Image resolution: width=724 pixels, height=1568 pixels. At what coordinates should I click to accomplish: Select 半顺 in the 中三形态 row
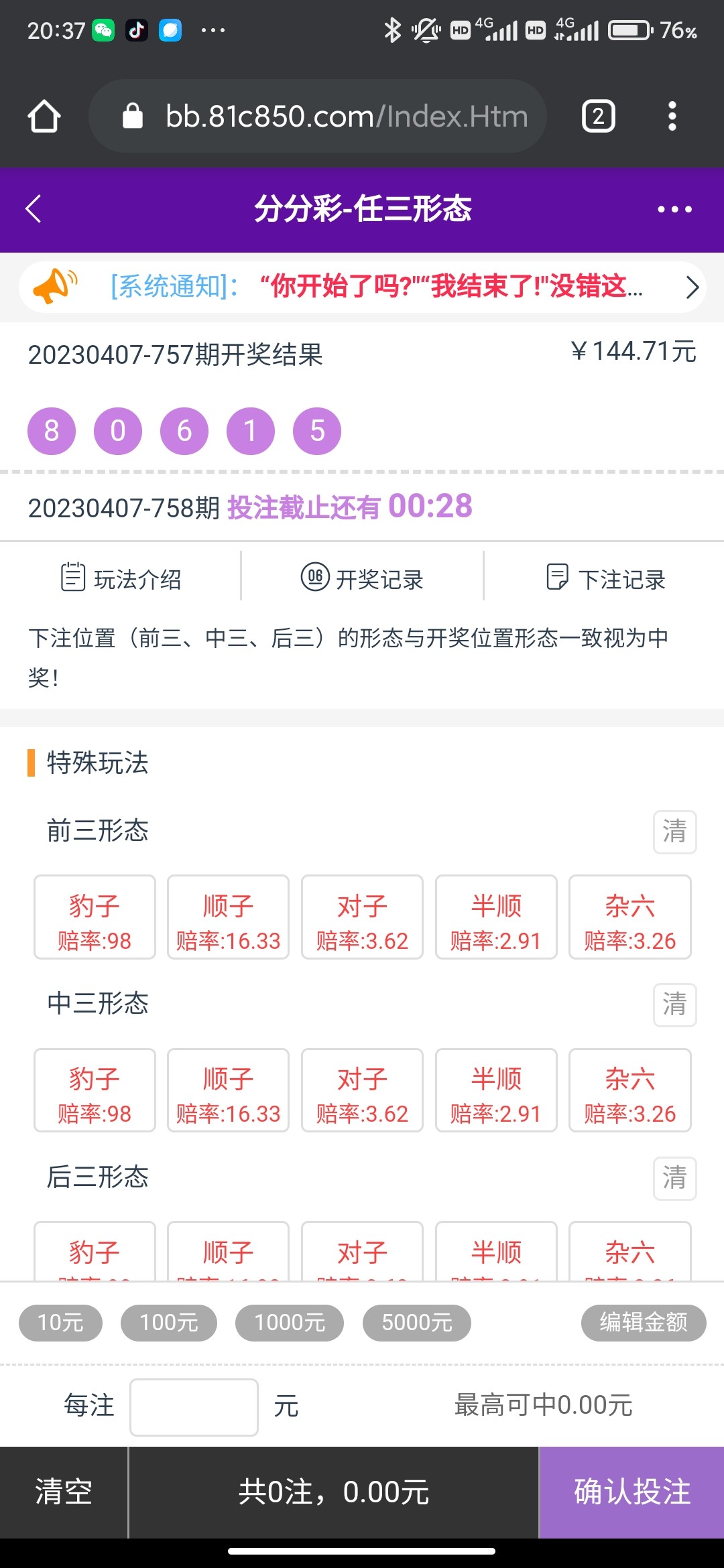pyautogui.click(x=496, y=1090)
